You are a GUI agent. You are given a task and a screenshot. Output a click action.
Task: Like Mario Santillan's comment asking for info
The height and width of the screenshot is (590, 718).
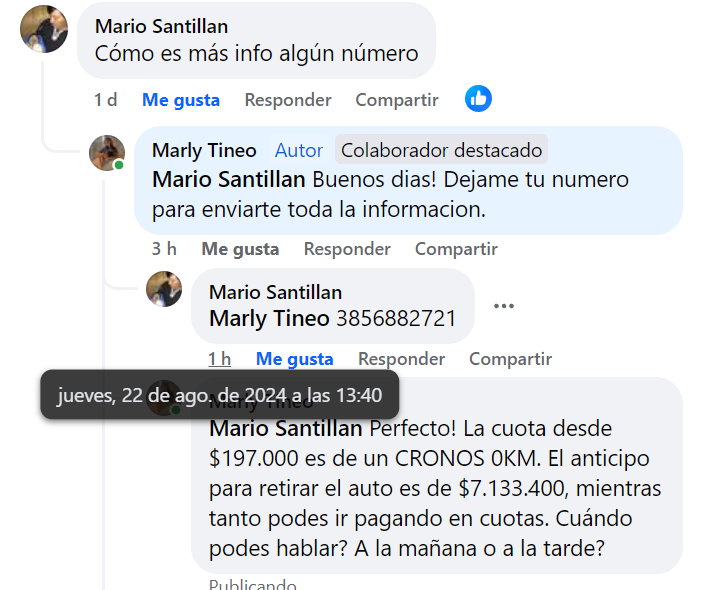coord(180,100)
